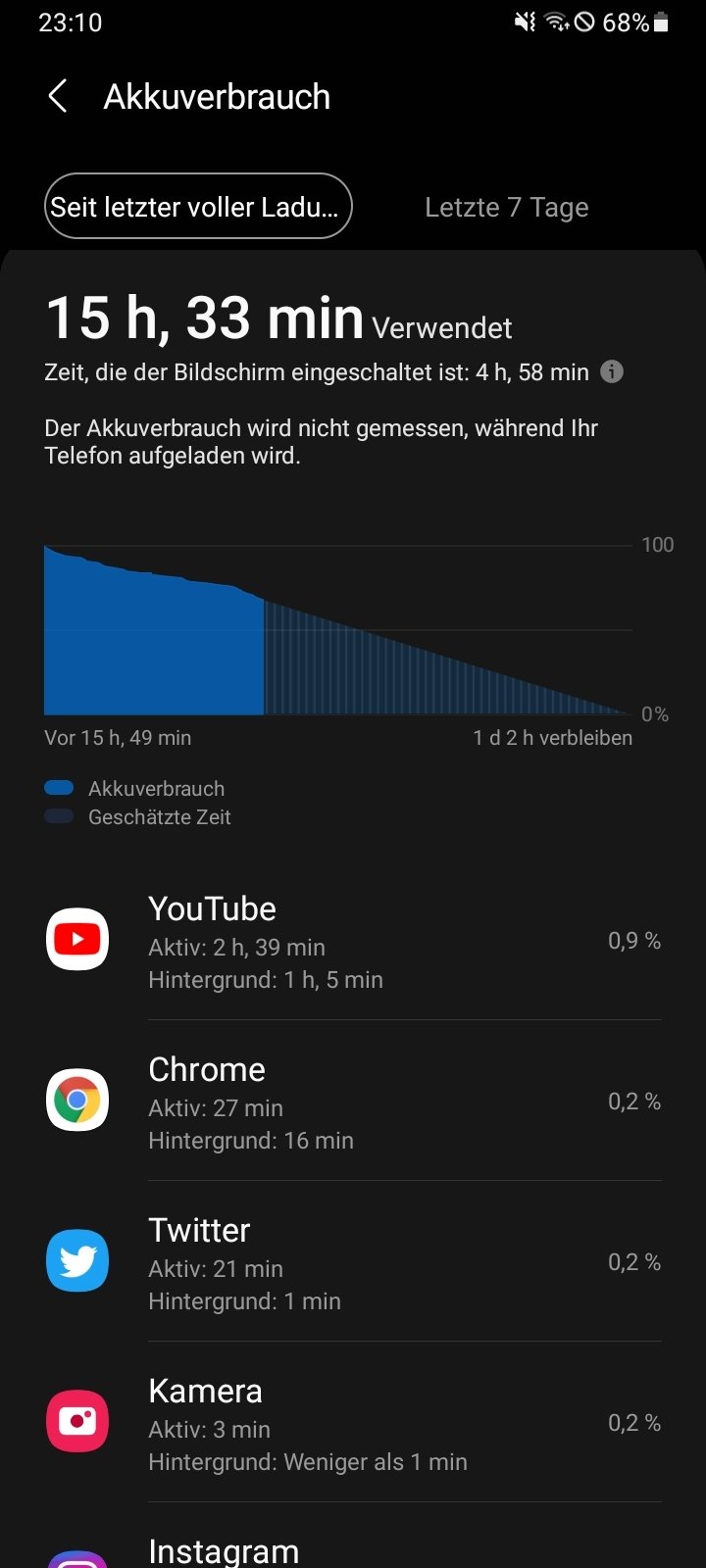Open Chrome battery usage details
This screenshot has height=1568, width=706.
coord(353,1101)
